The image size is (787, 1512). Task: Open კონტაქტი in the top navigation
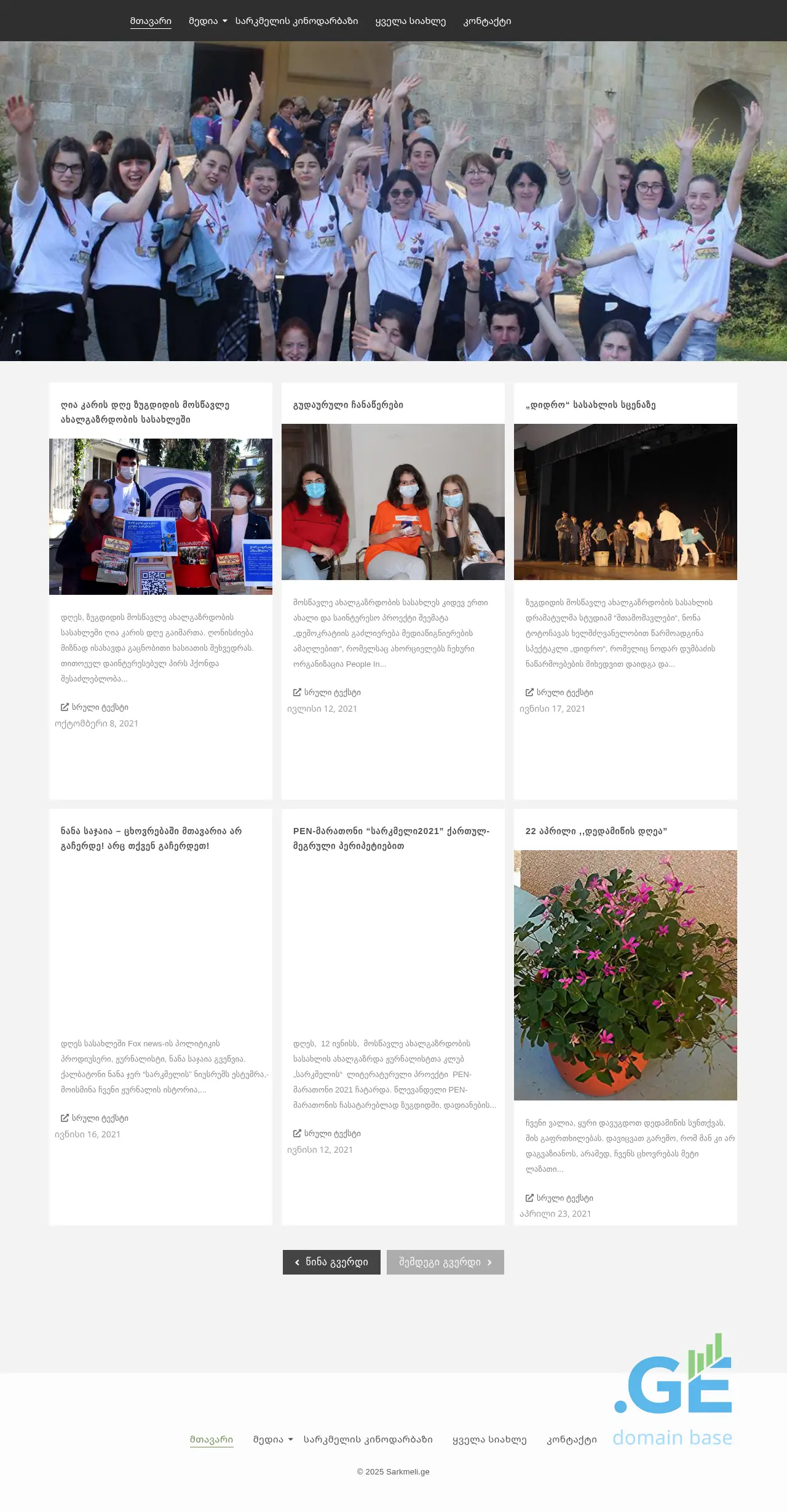(x=487, y=21)
